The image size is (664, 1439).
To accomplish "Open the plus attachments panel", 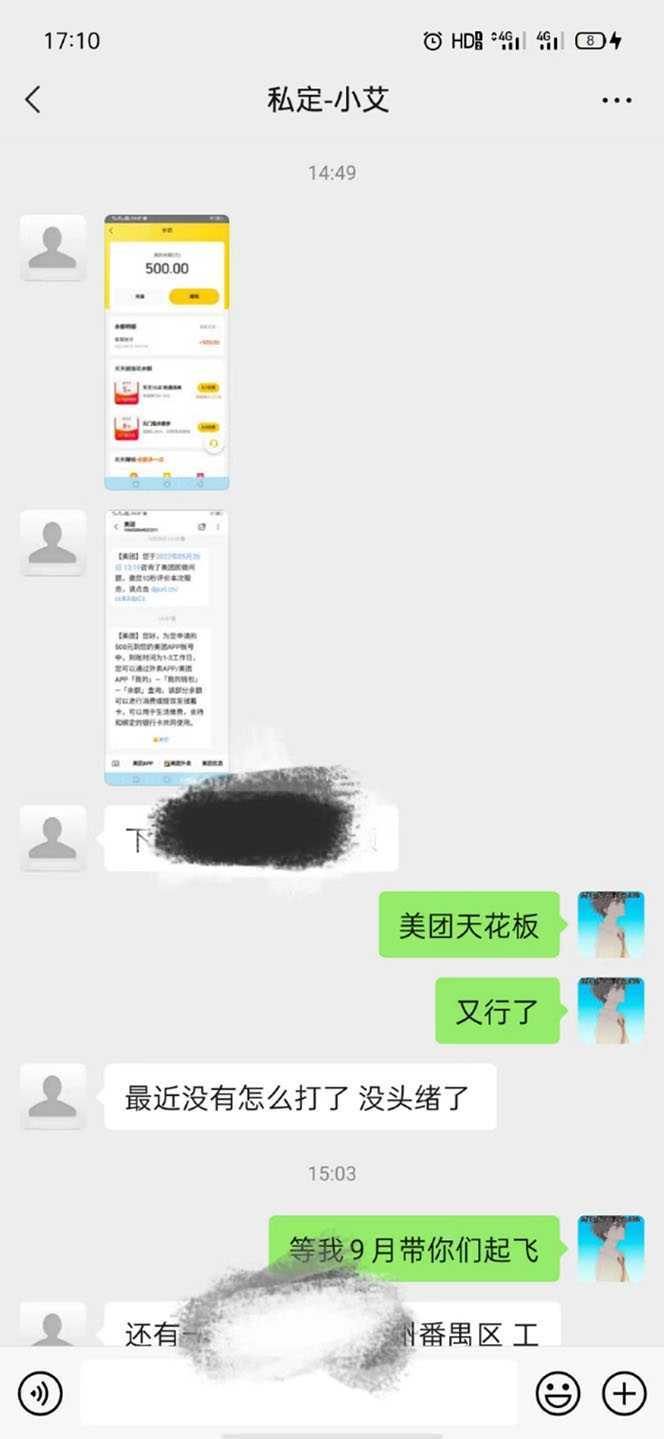I will (x=624, y=1392).
